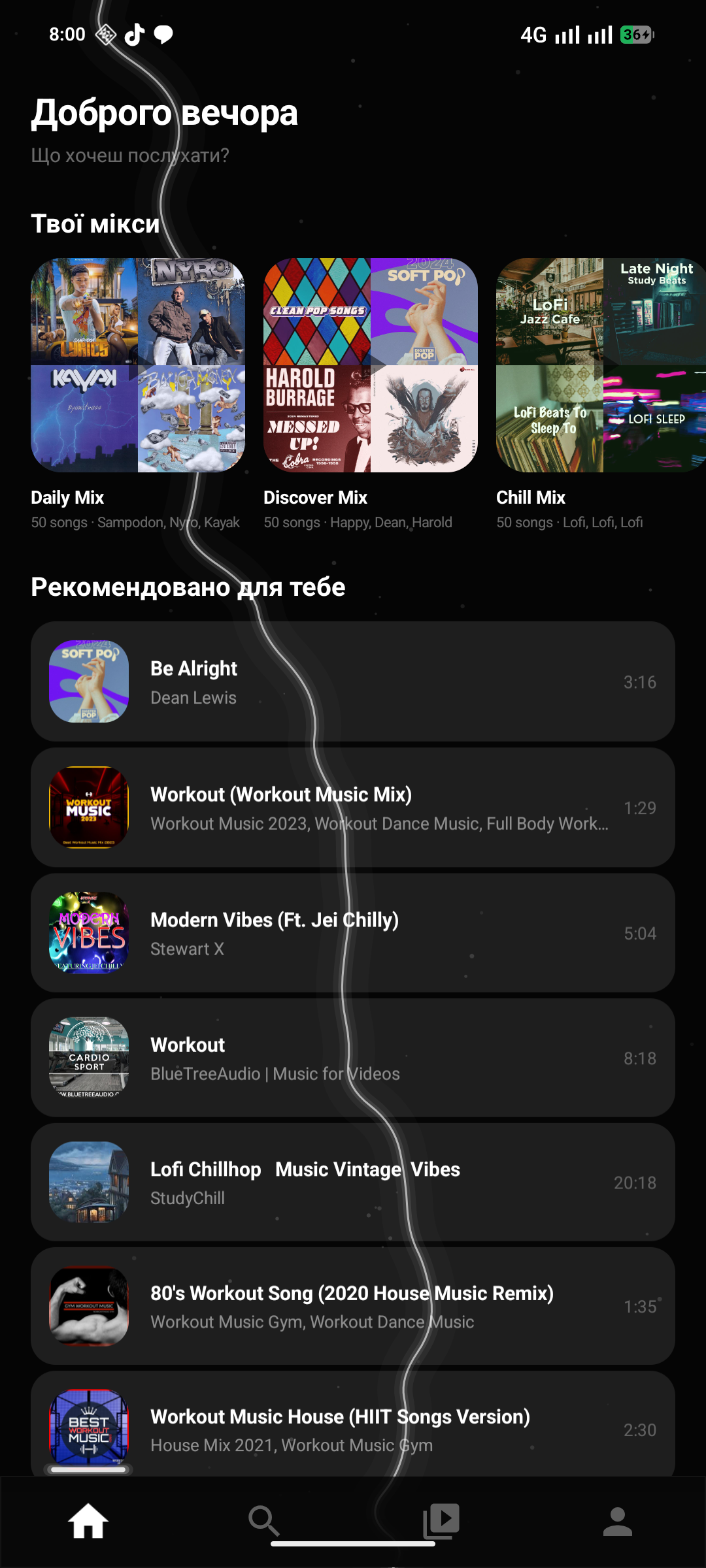Viewport: 706px width, 1568px height.
Task: Open the Profile icon in bottom navigation
Action: click(616, 1520)
